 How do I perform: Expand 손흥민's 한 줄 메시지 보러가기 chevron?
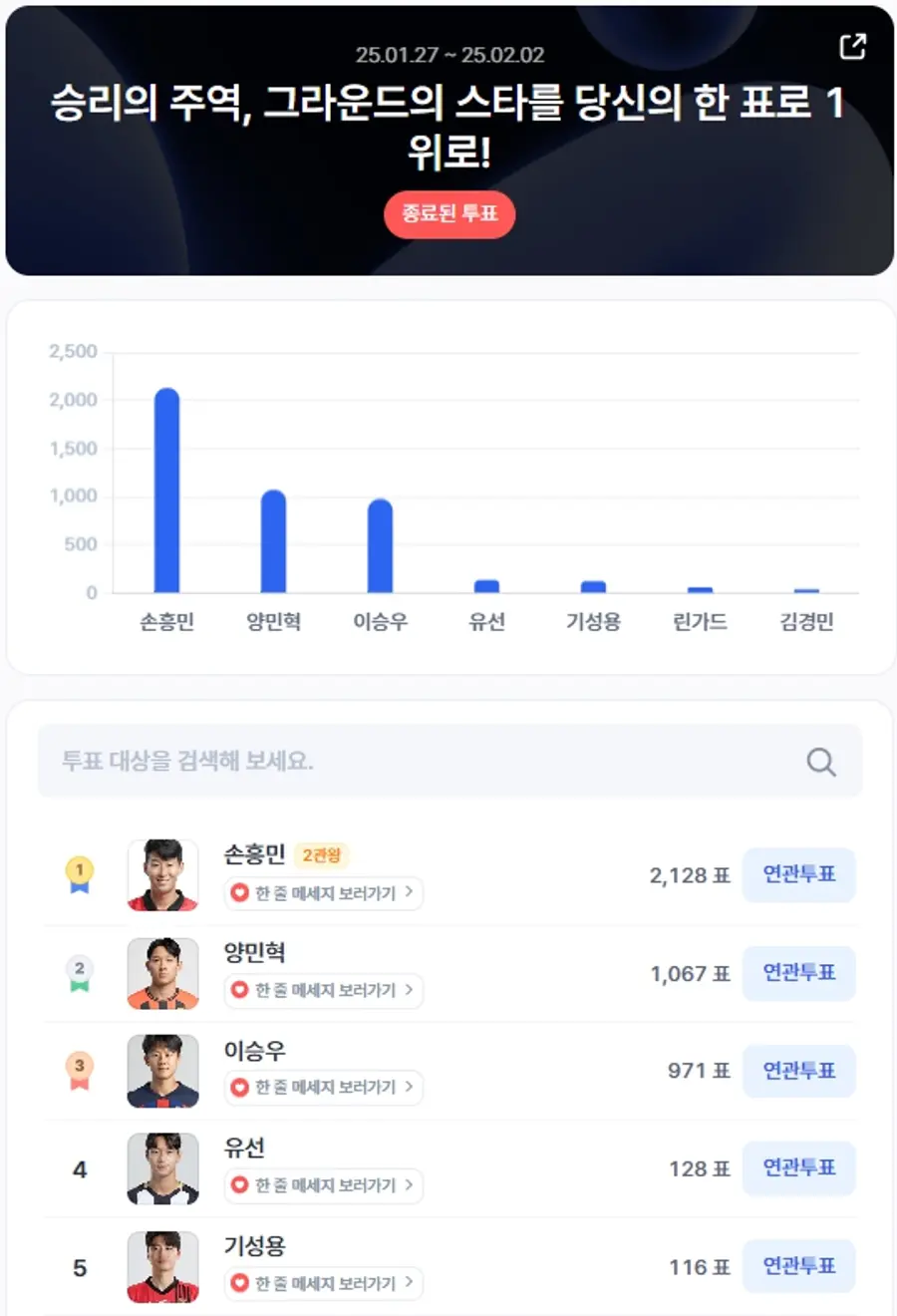pyautogui.click(x=411, y=894)
